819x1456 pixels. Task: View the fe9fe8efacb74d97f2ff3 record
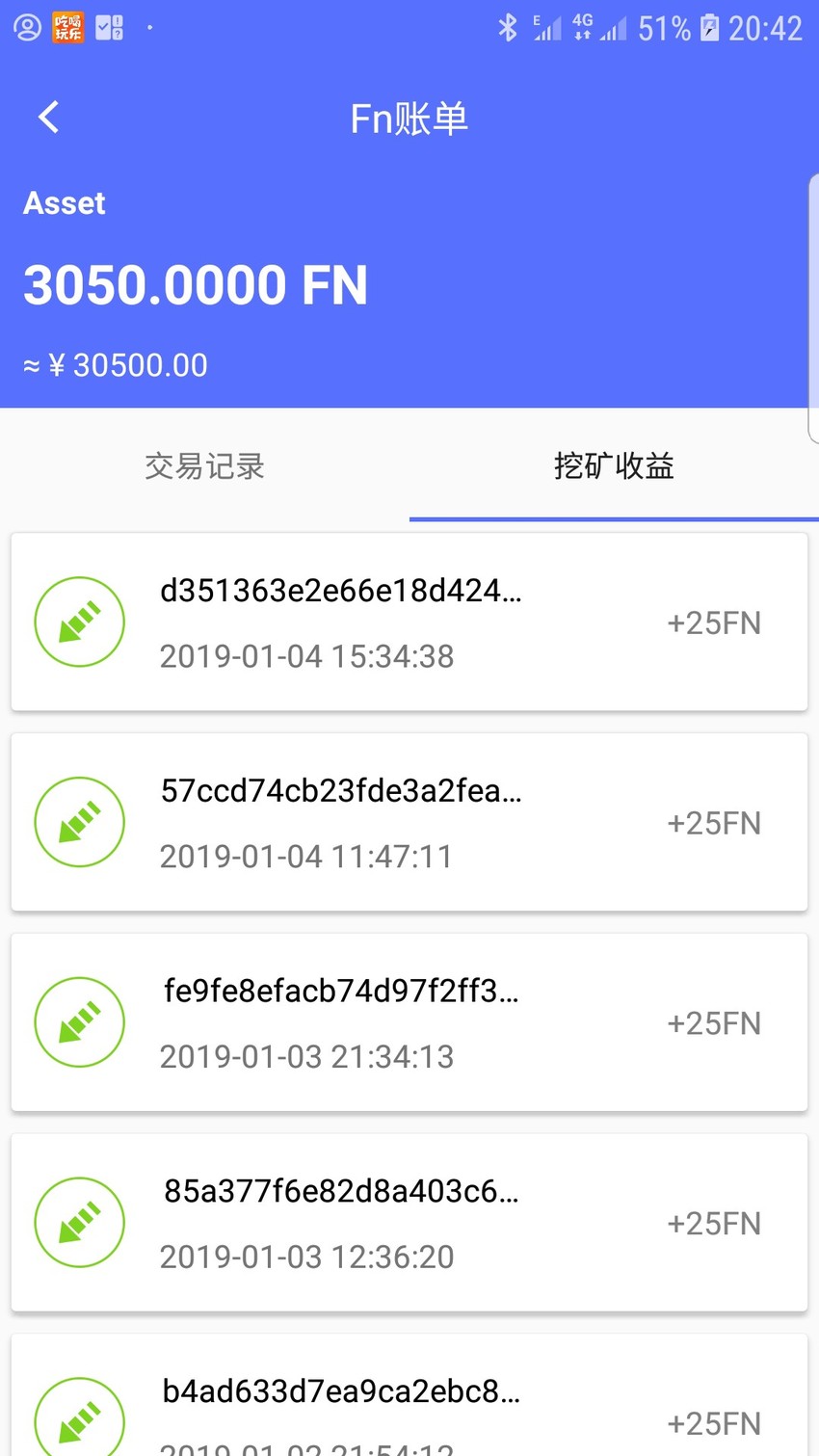pyautogui.click(x=409, y=1023)
